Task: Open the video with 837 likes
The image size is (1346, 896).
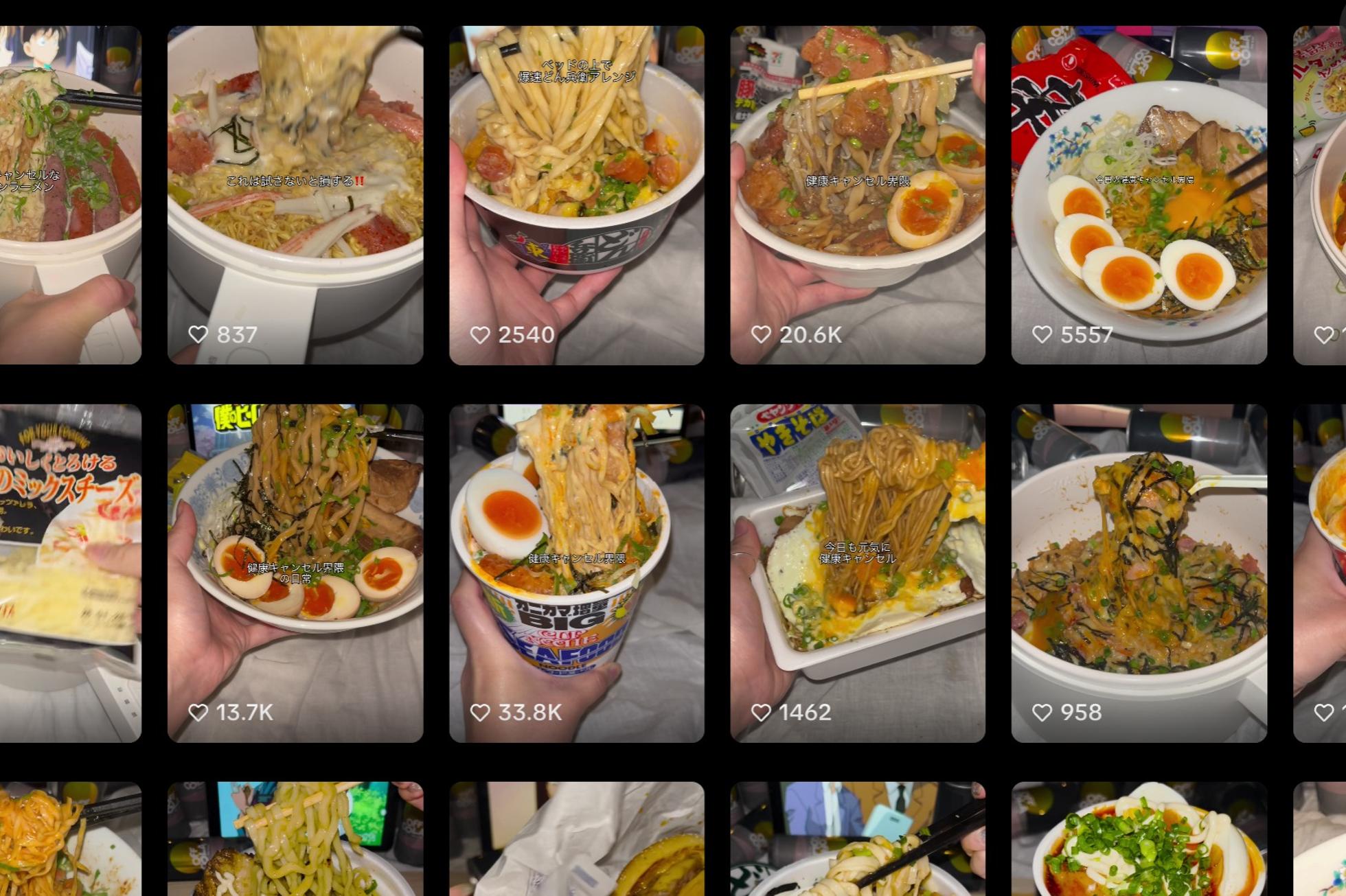Action: [295, 195]
